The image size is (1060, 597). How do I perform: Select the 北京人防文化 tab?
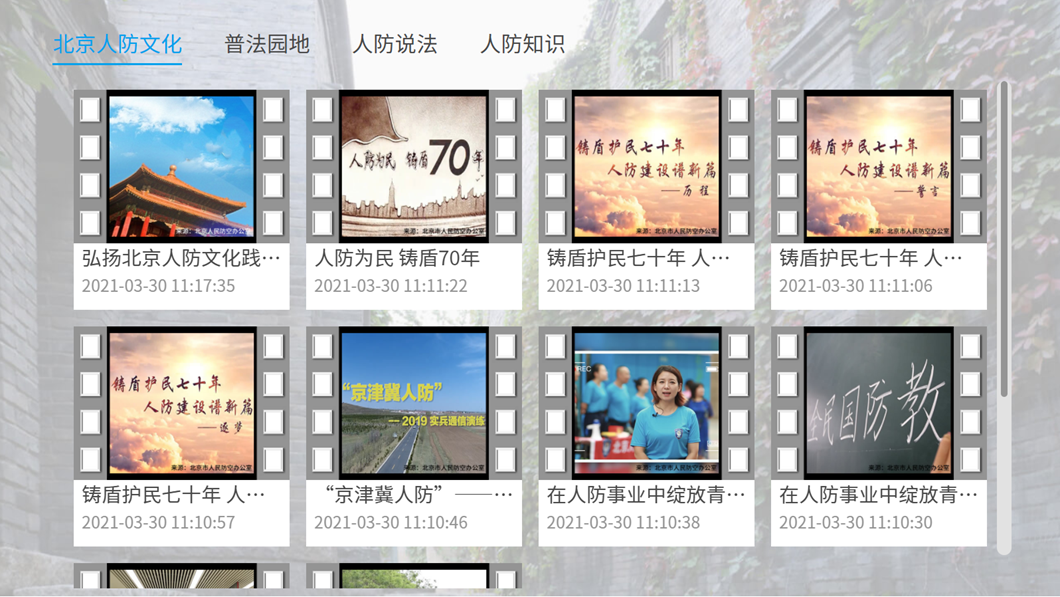pos(117,44)
